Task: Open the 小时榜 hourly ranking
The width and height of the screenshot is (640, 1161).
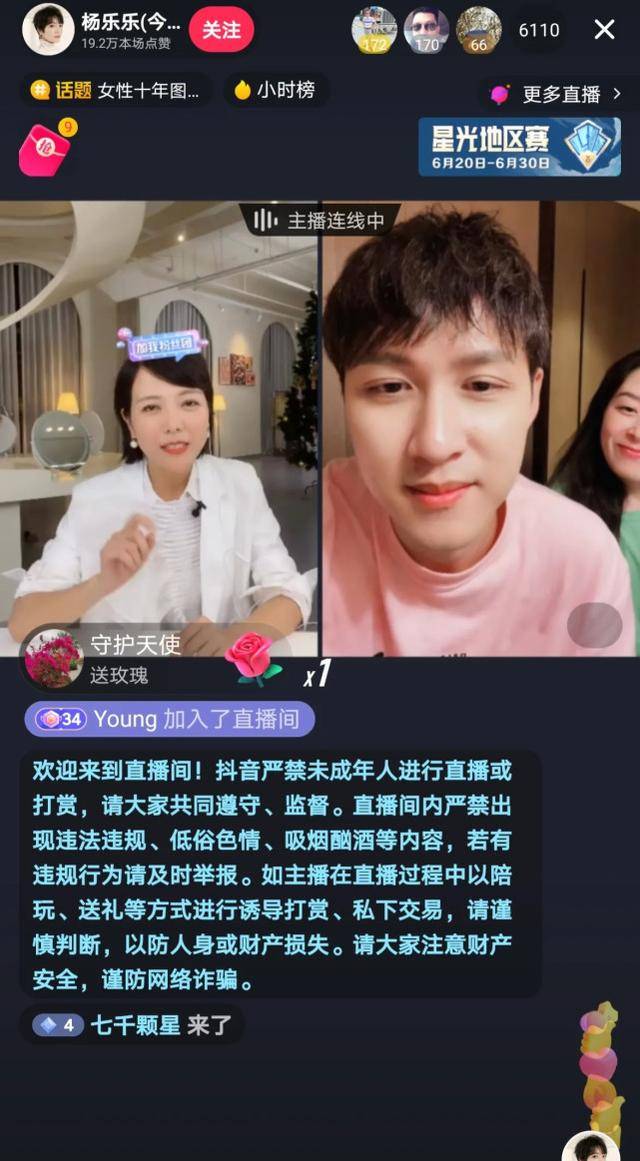Action: coord(275,90)
